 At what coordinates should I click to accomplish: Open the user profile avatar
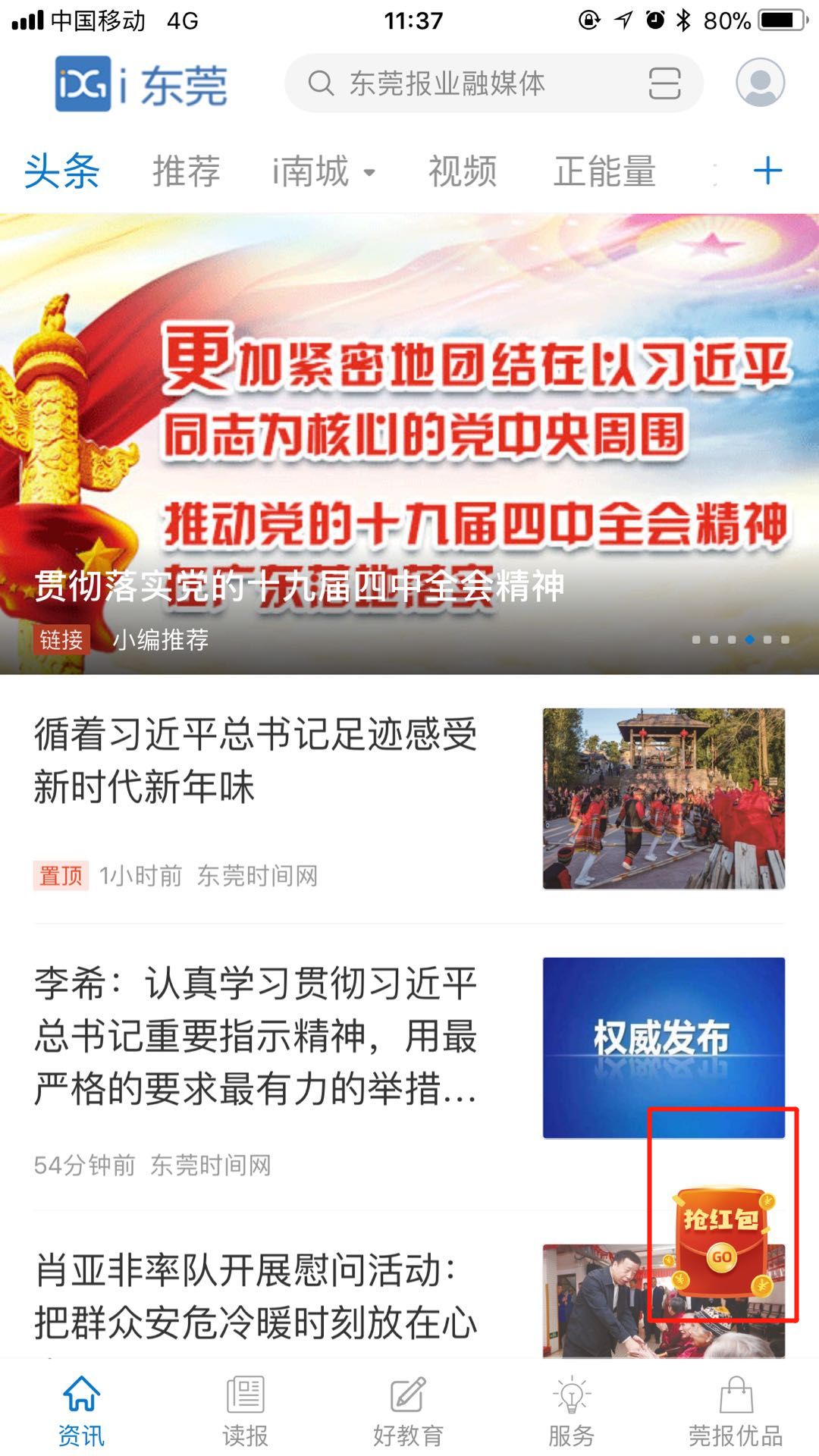point(760,83)
